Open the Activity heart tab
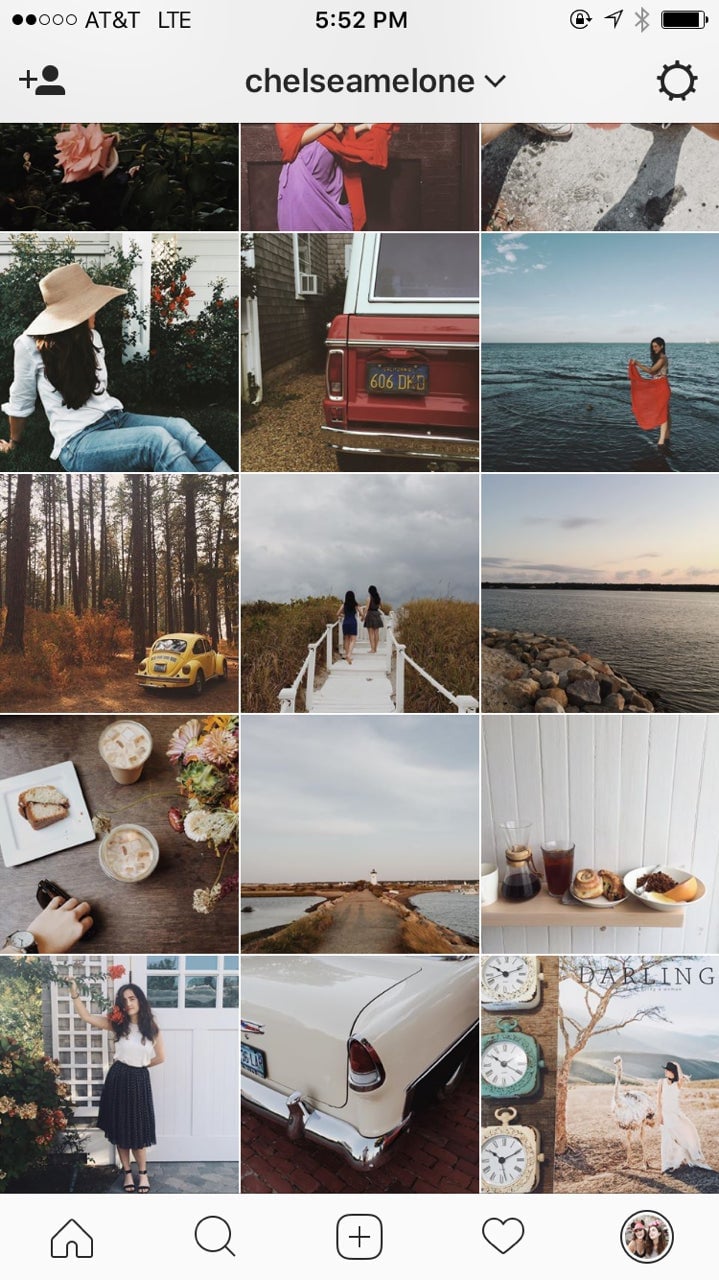Viewport: 719px width, 1280px height. point(503,1237)
